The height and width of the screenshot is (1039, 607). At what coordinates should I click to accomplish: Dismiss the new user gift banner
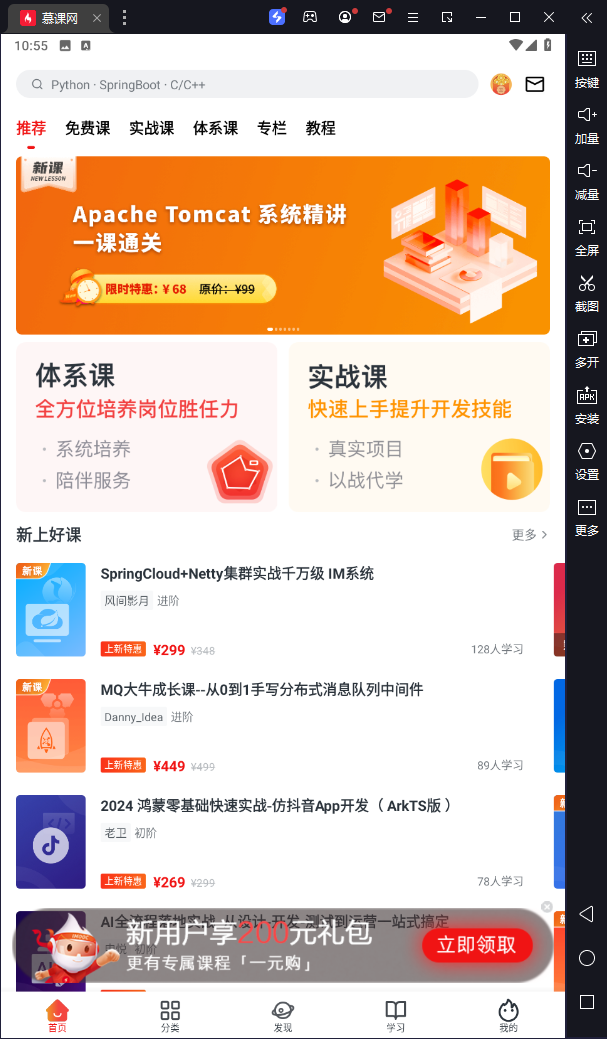(547, 907)
